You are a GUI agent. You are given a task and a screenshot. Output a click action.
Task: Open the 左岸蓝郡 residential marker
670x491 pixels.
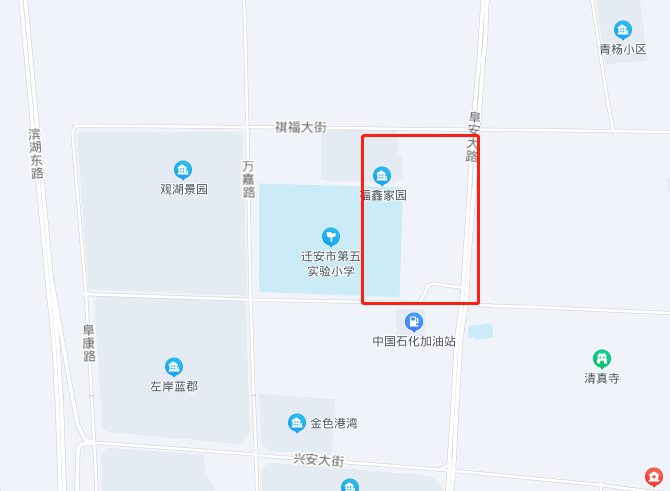click(174, 367)
